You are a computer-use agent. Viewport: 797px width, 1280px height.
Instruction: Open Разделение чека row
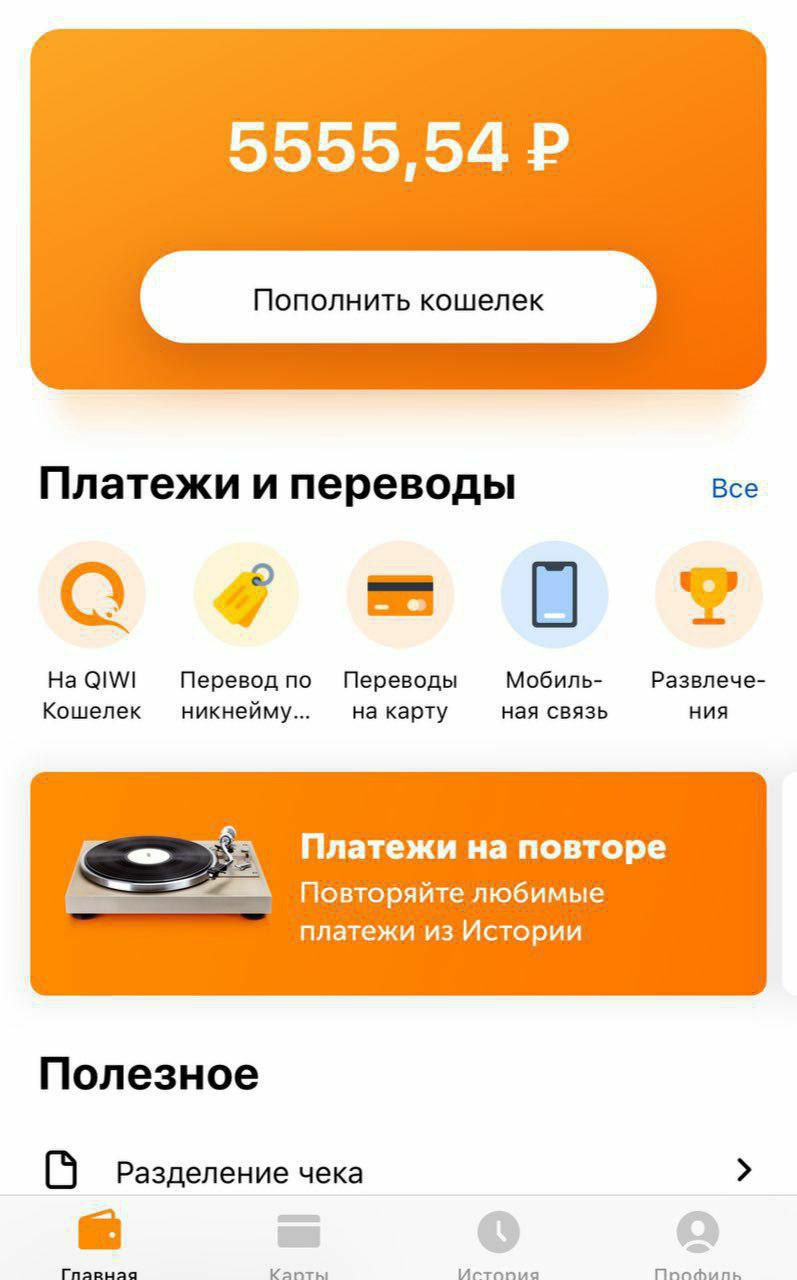coord(398,1171)
